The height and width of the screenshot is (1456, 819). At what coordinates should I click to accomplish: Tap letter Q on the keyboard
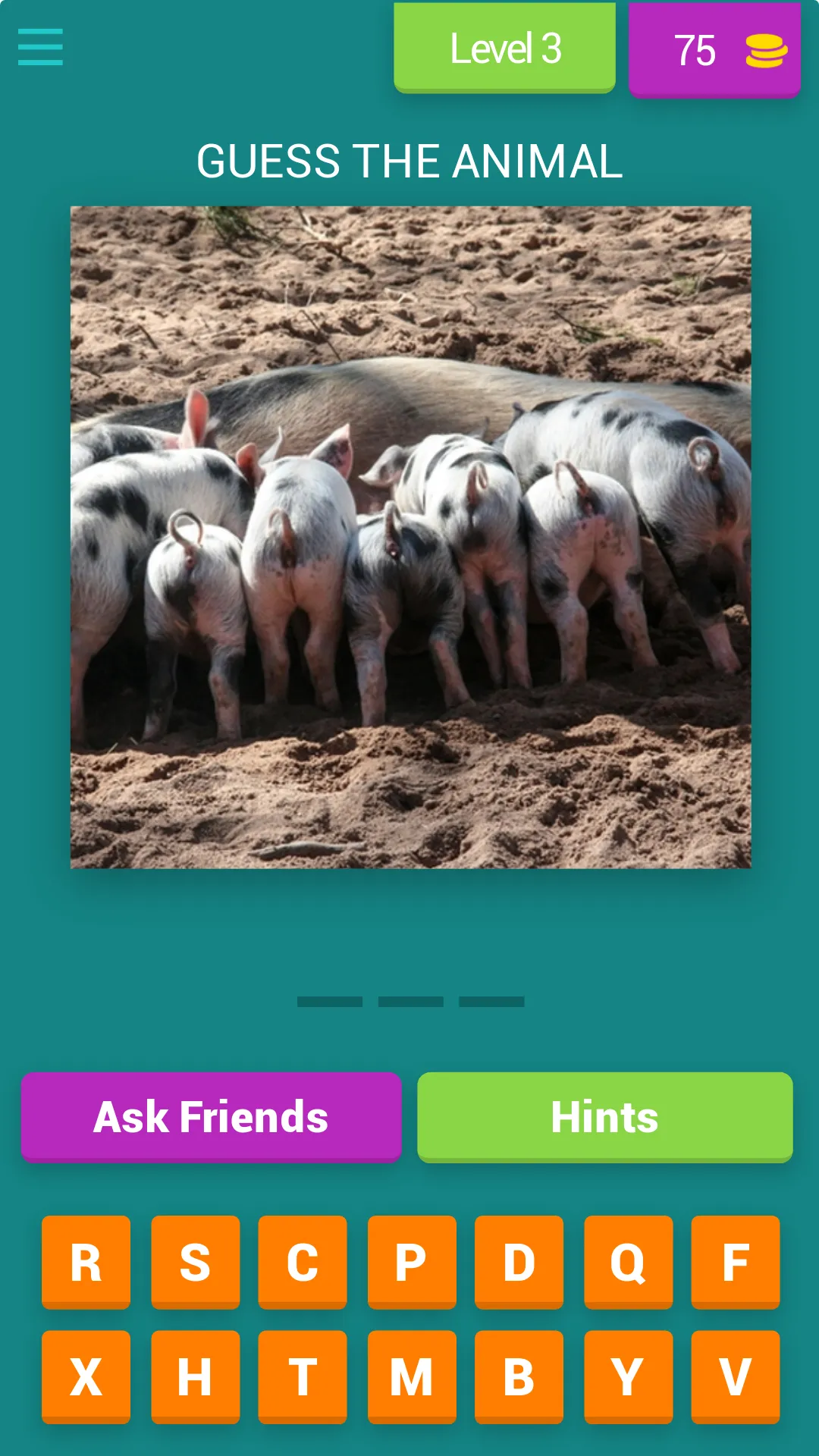tap(626, 1261)
